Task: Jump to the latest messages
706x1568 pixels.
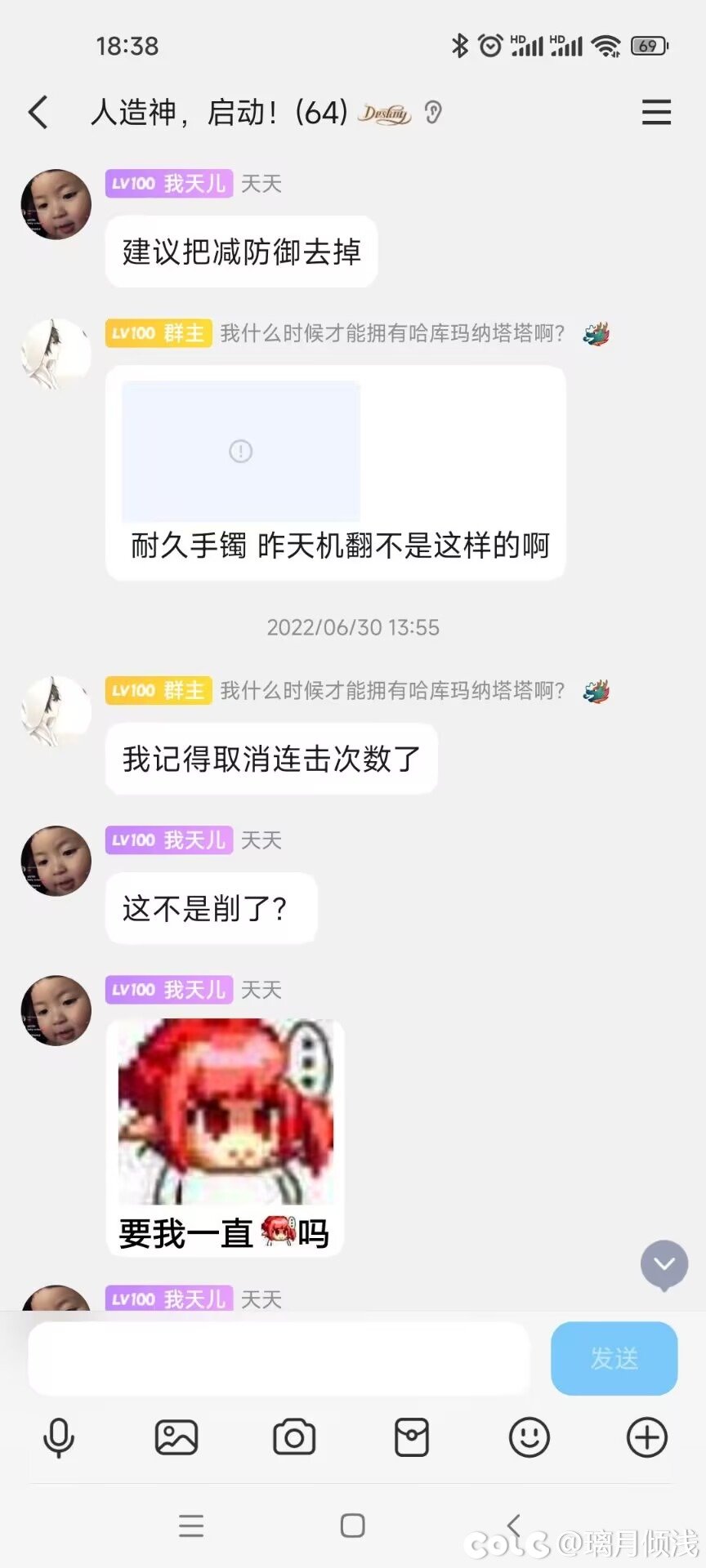Action: [664, 1265]
